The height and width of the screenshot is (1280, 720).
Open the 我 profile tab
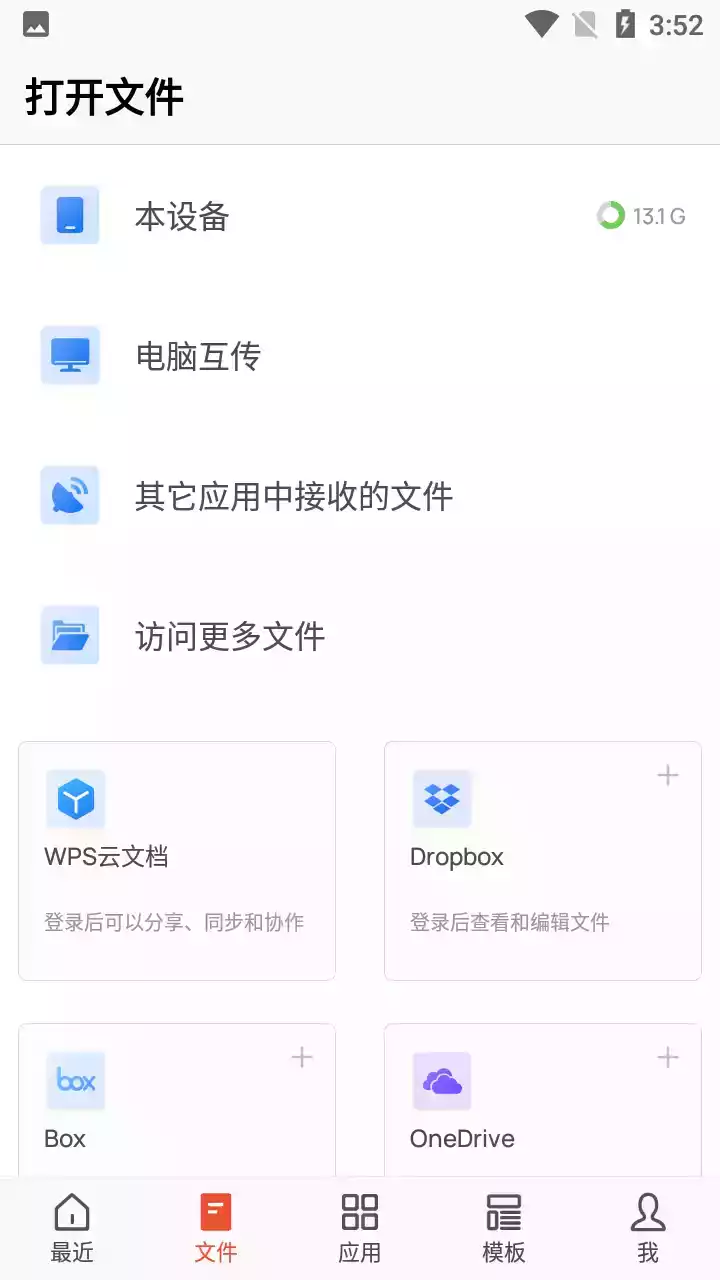[648, 1227]
